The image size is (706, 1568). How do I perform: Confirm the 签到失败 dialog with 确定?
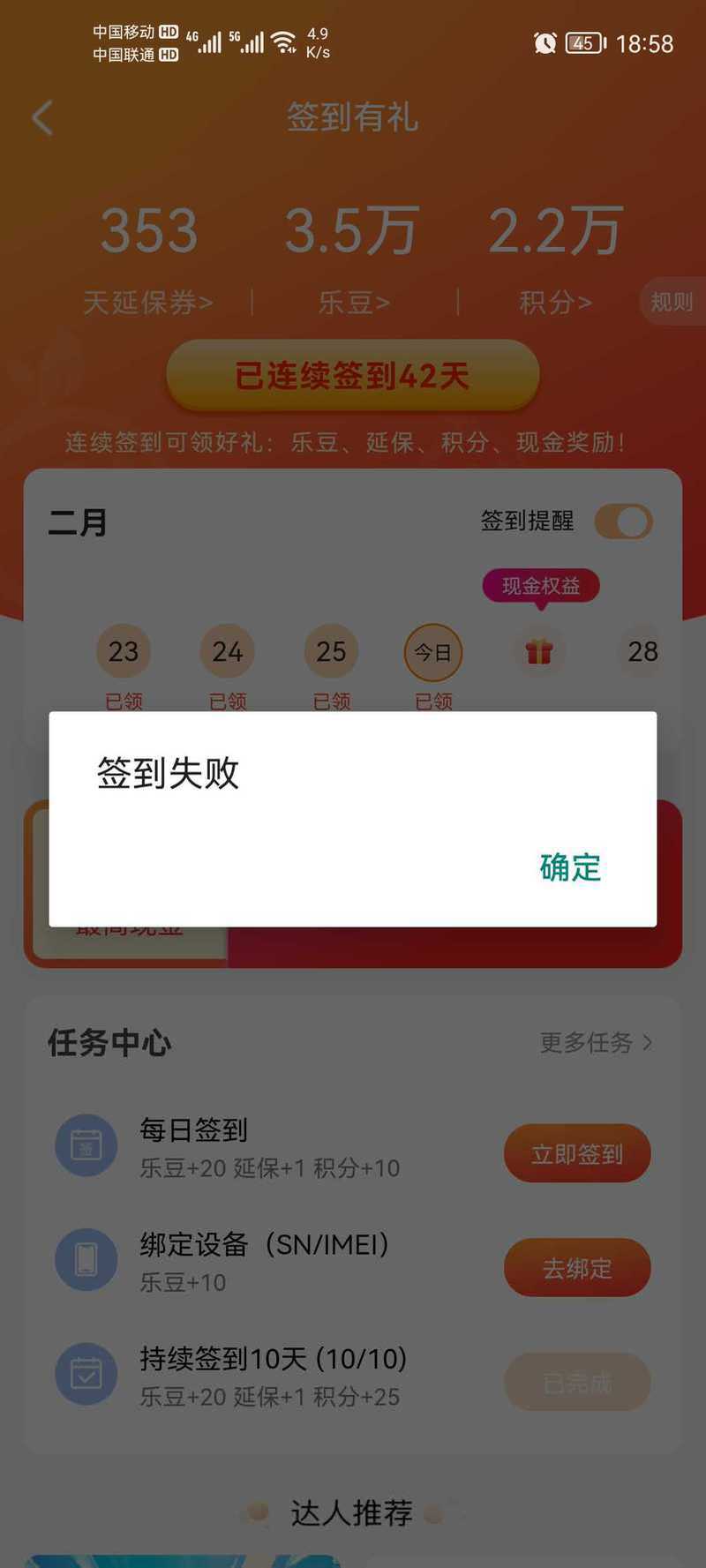pos(570,867)
